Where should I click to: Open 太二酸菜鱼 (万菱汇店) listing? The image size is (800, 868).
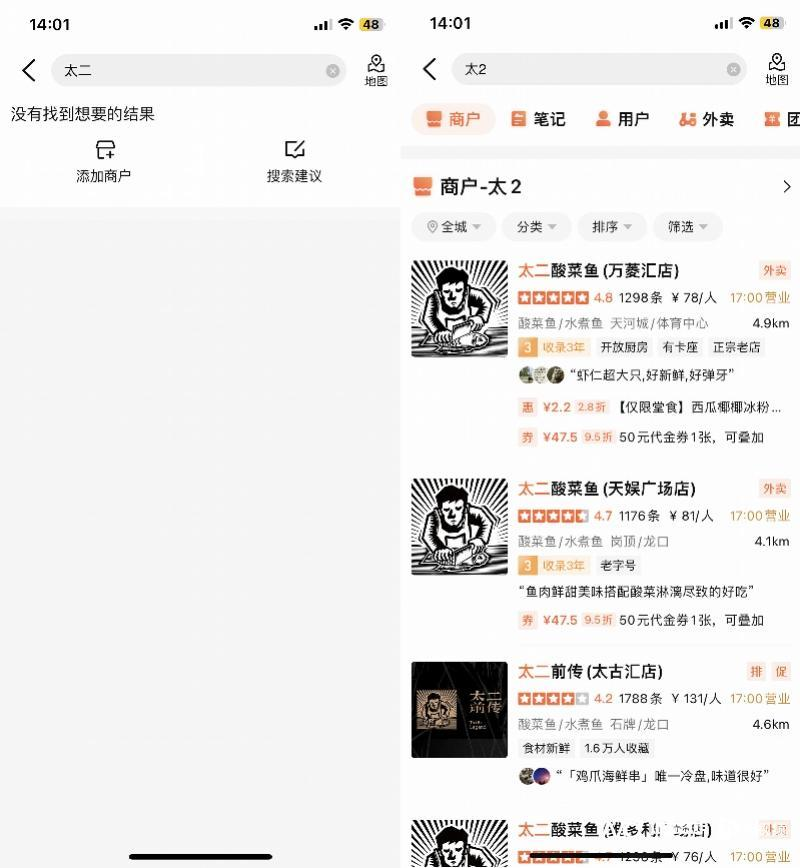[598, 270]
